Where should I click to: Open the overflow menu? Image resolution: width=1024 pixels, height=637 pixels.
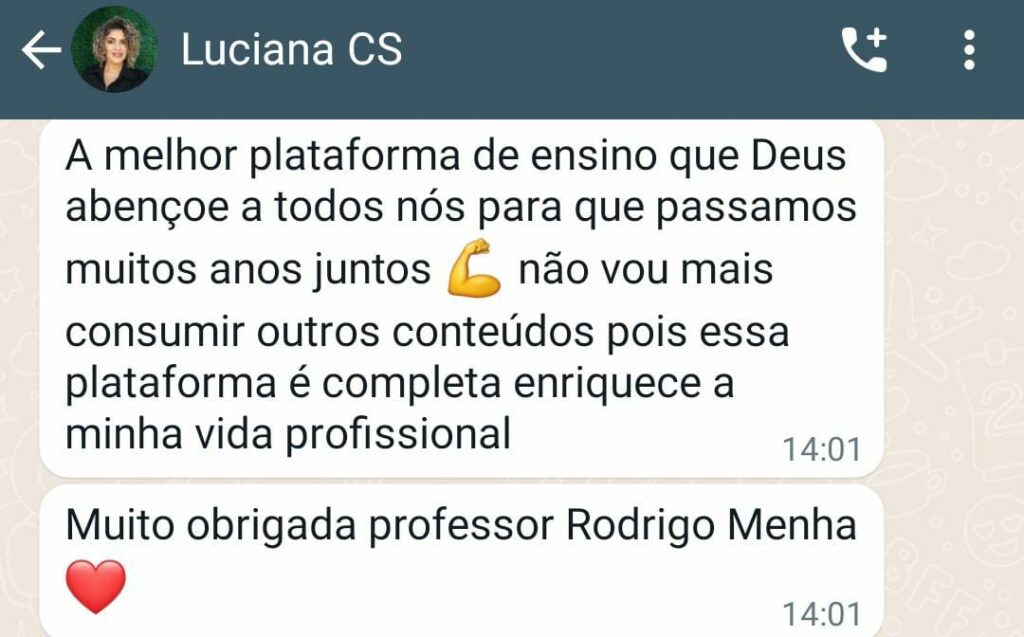(968, 50)
